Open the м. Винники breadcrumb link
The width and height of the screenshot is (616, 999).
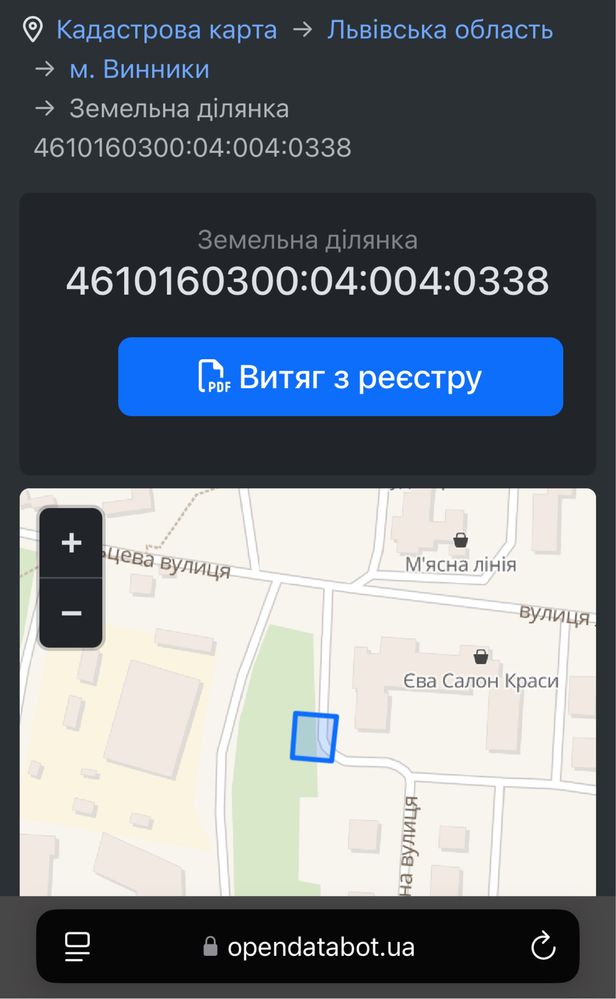click(x=140, y=69)
